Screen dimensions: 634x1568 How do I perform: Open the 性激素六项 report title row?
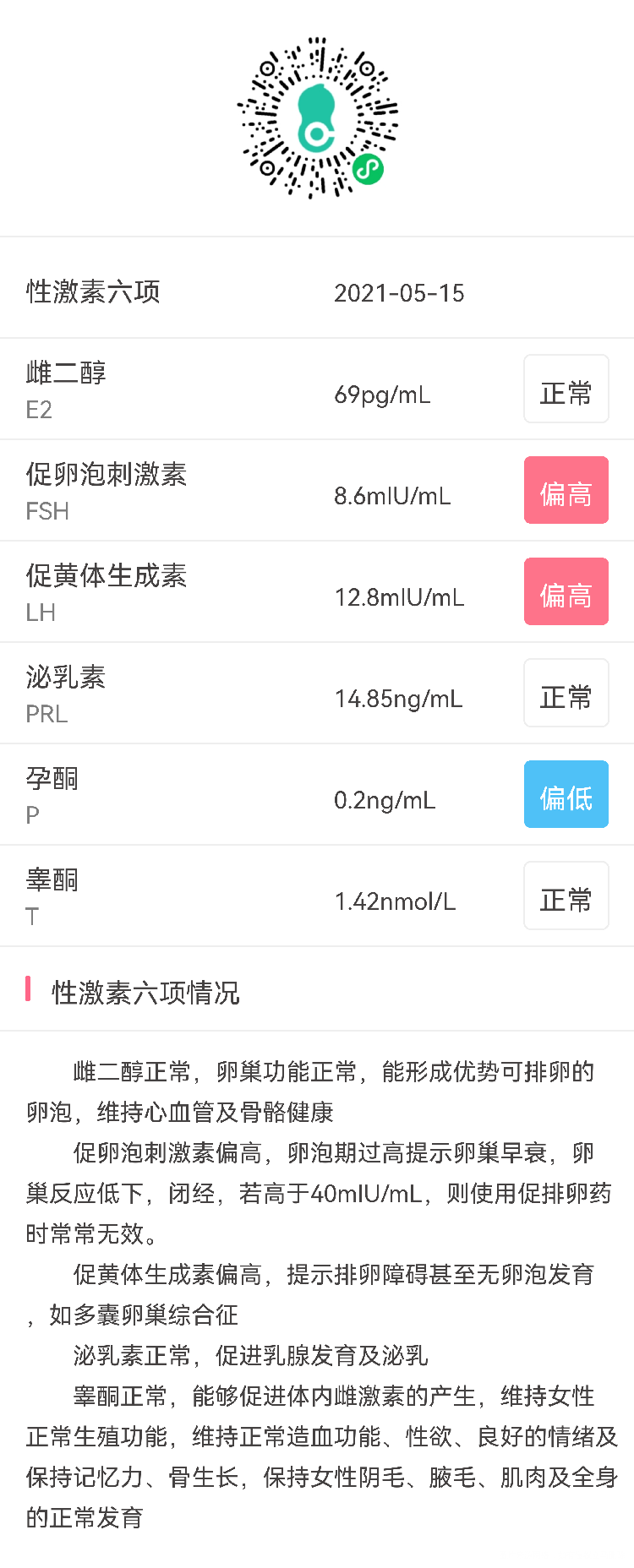pyautogui.click(x=95, y=291)
